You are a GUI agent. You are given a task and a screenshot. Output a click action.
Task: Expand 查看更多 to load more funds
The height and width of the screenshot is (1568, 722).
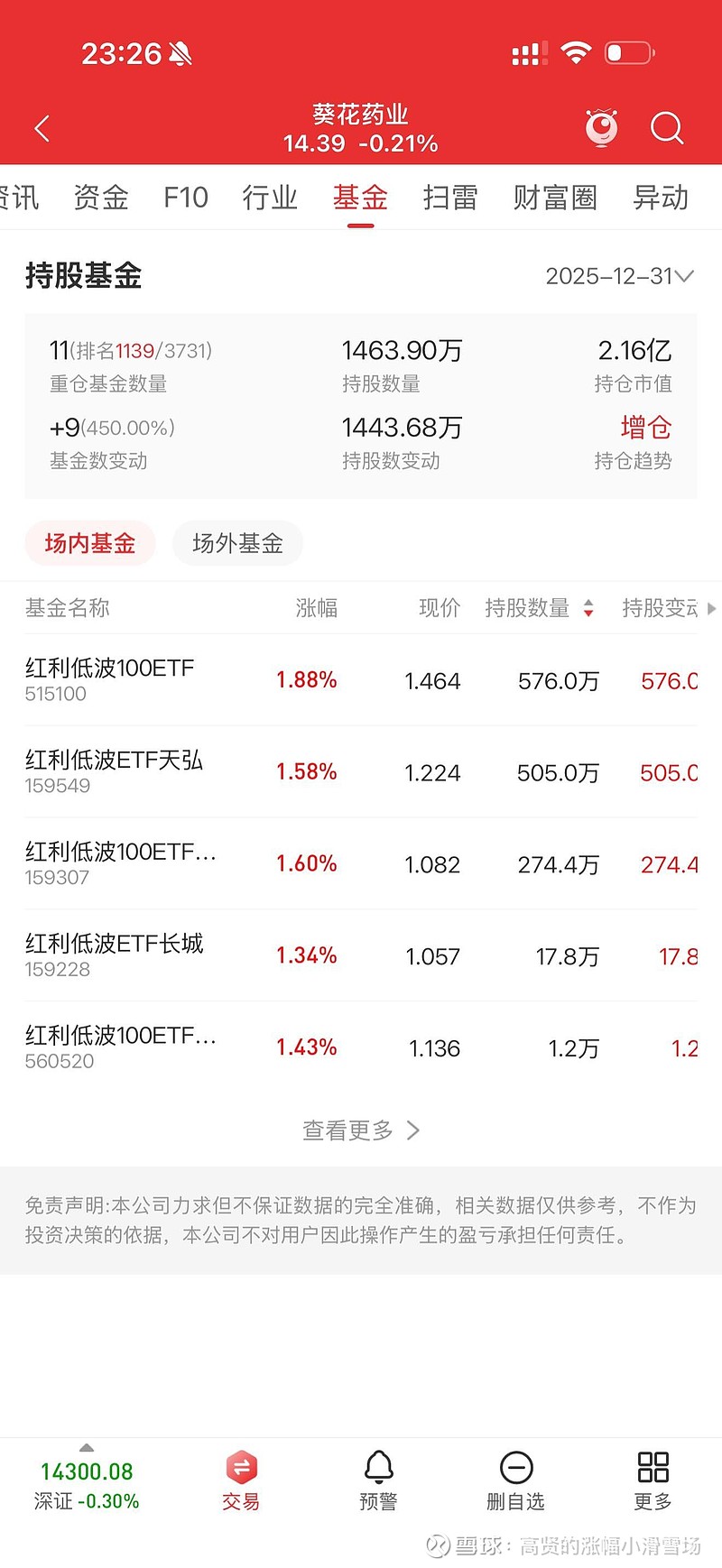[360, 1130]
